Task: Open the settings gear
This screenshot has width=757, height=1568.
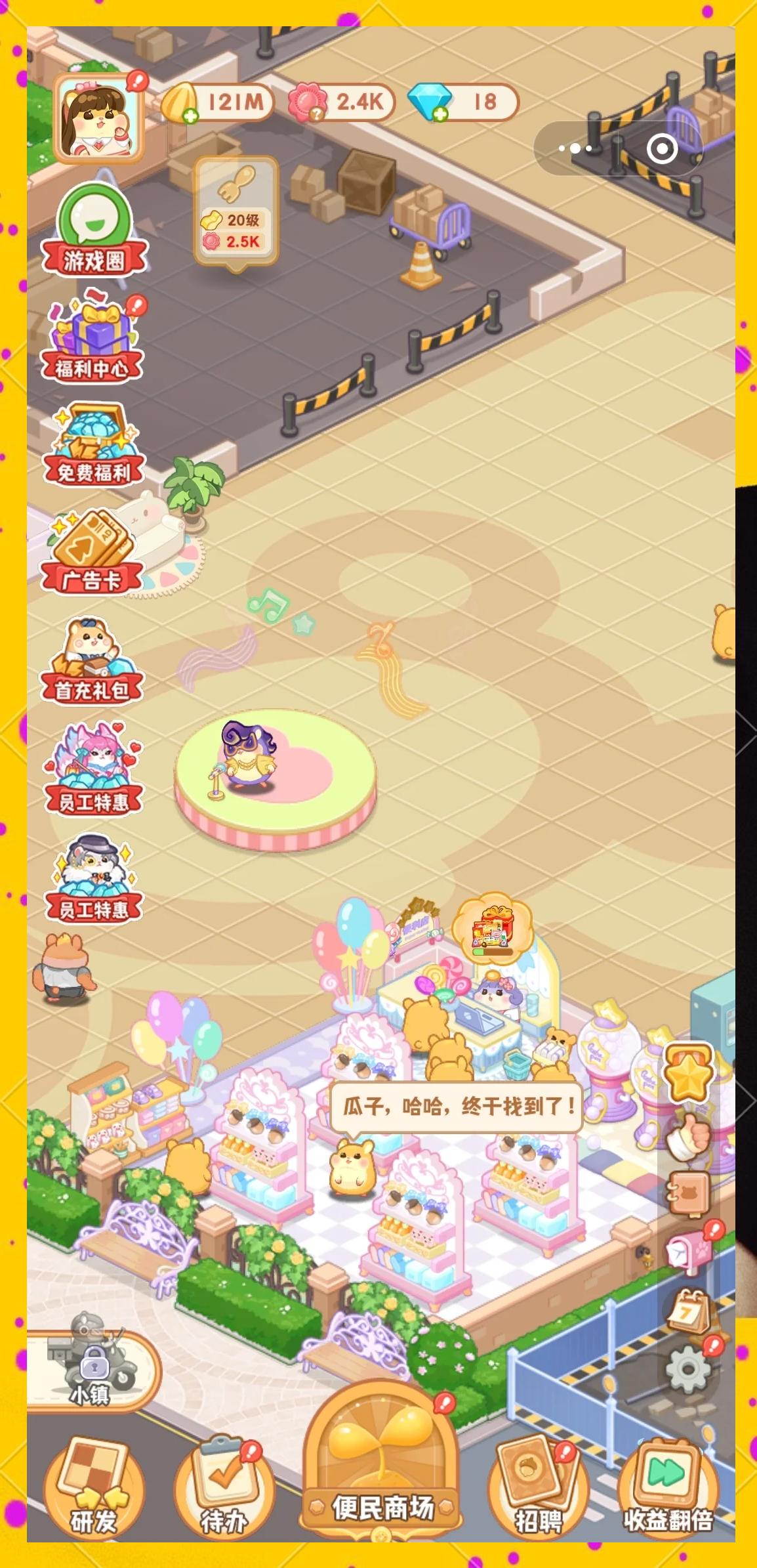Action: pyautogui.click(x=688, y=1368)
